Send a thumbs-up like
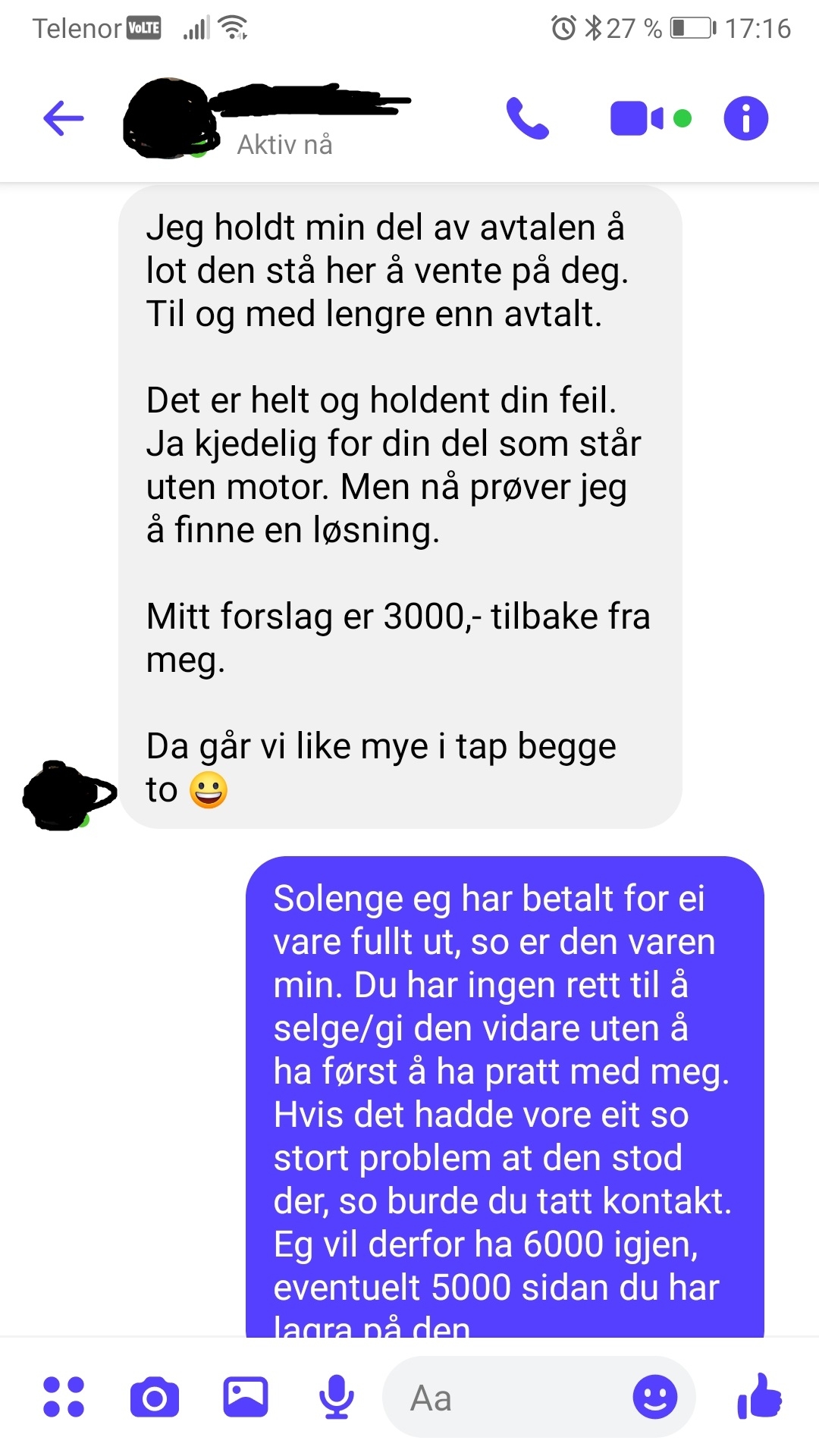Screen dimensions: 819x1456 click(x=760, y=1395)
